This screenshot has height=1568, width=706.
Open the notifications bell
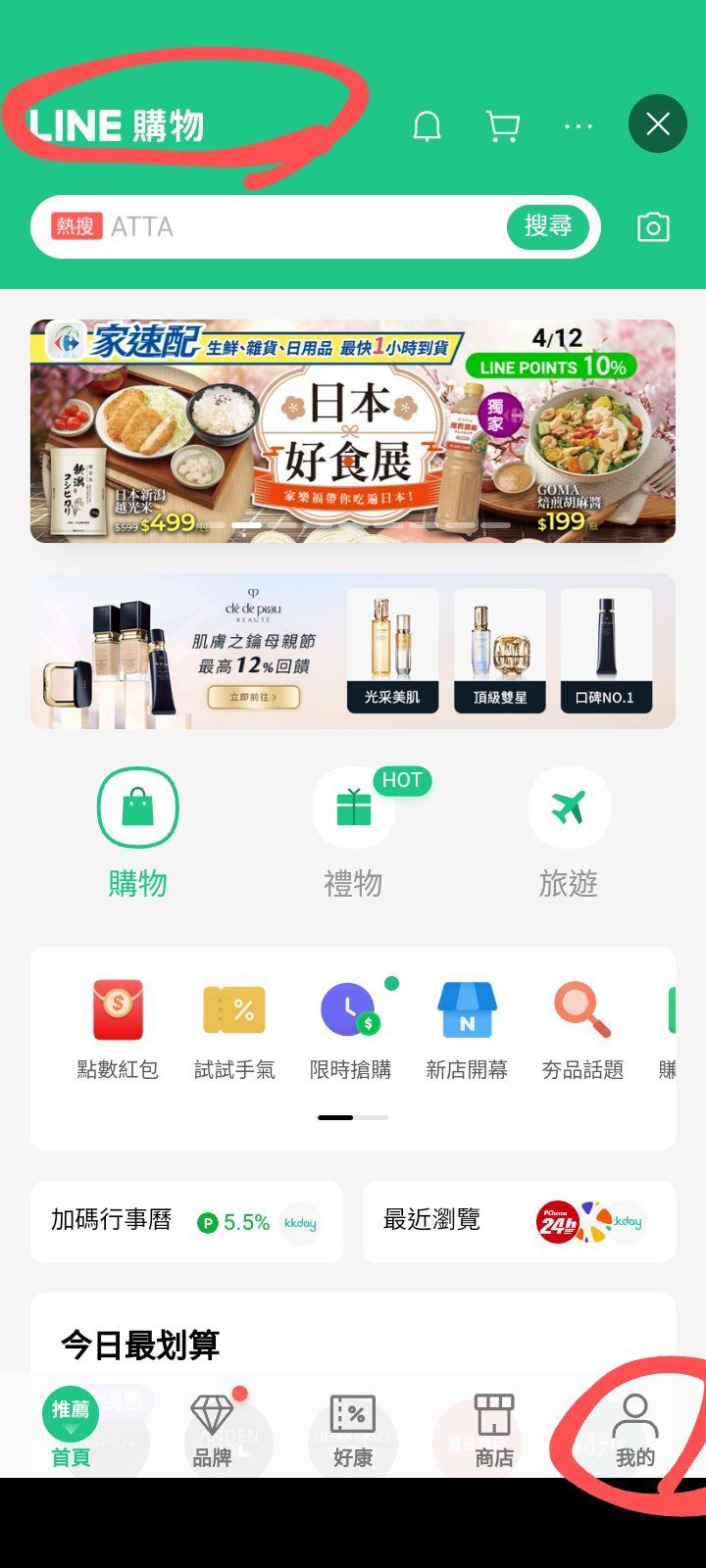pyautogui.click(x=427, y=126)
